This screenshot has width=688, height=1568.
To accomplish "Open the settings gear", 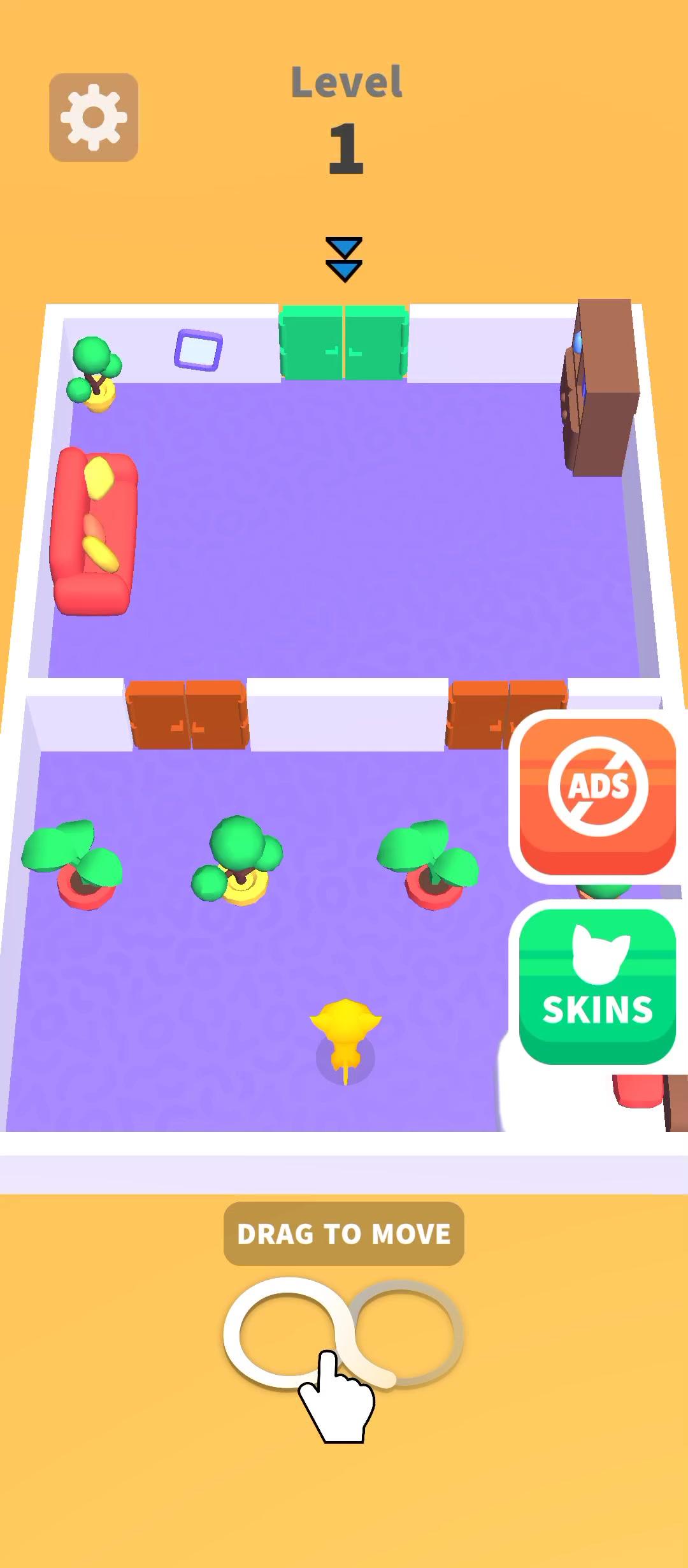I will (94, 117).
